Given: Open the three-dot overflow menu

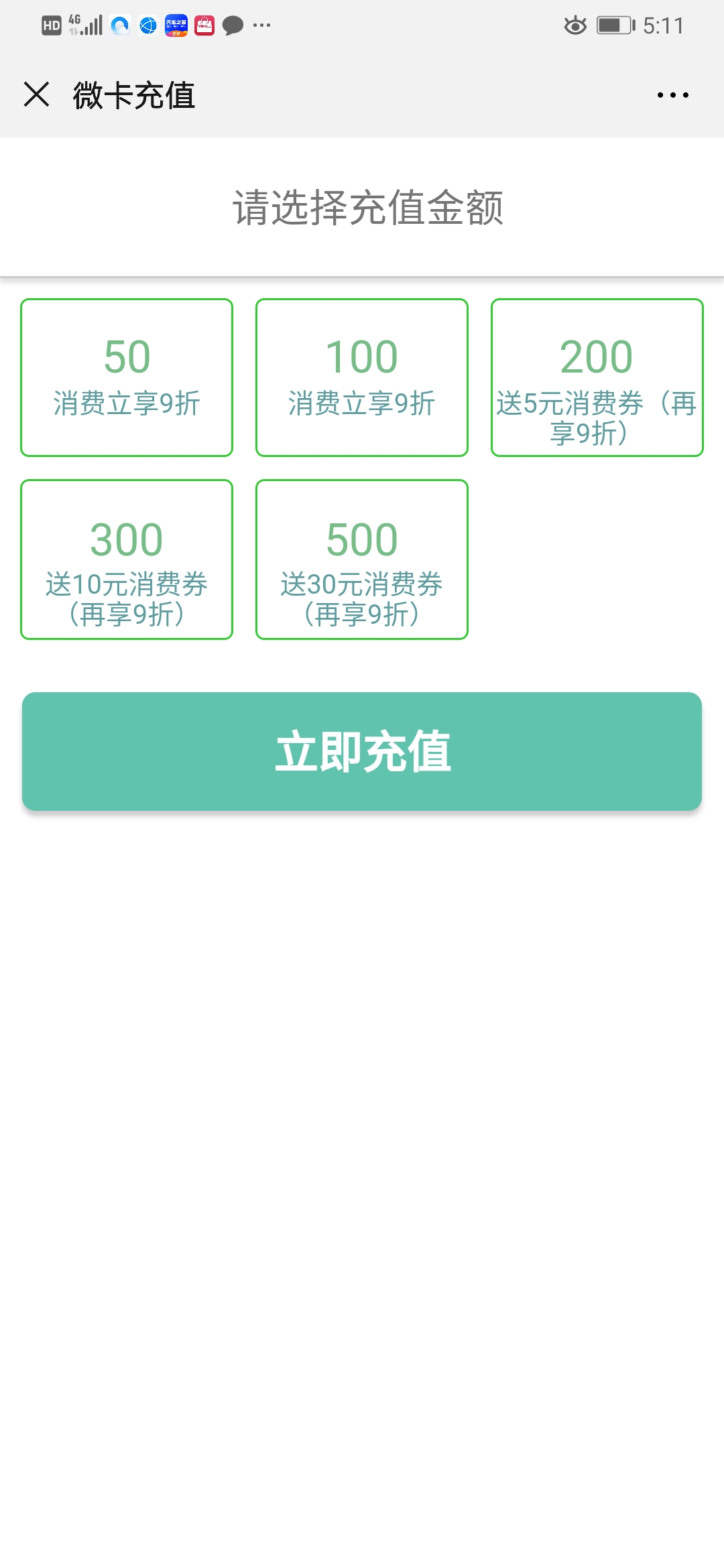Looking at the screenshot, I should 672,95.
